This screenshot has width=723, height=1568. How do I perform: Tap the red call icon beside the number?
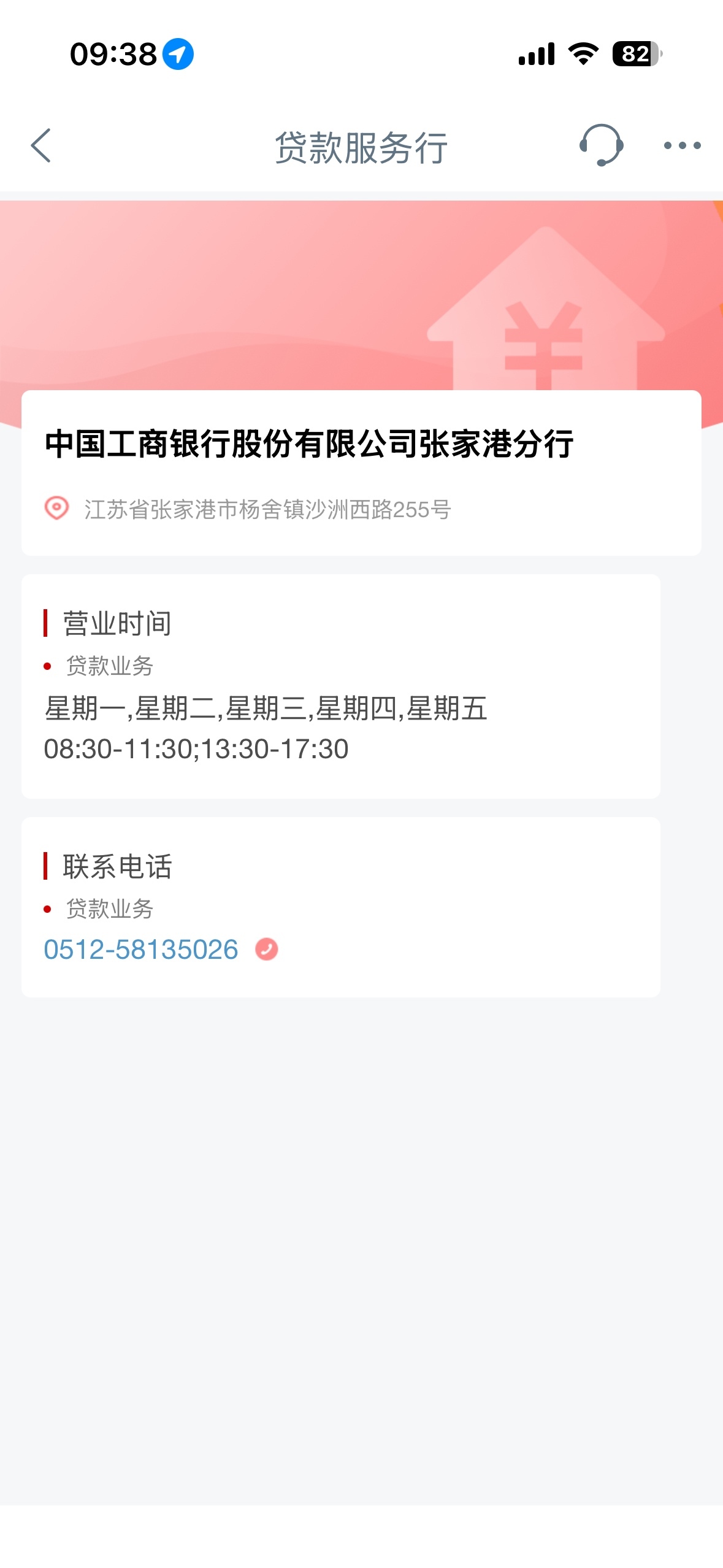[x=267, y=950]
